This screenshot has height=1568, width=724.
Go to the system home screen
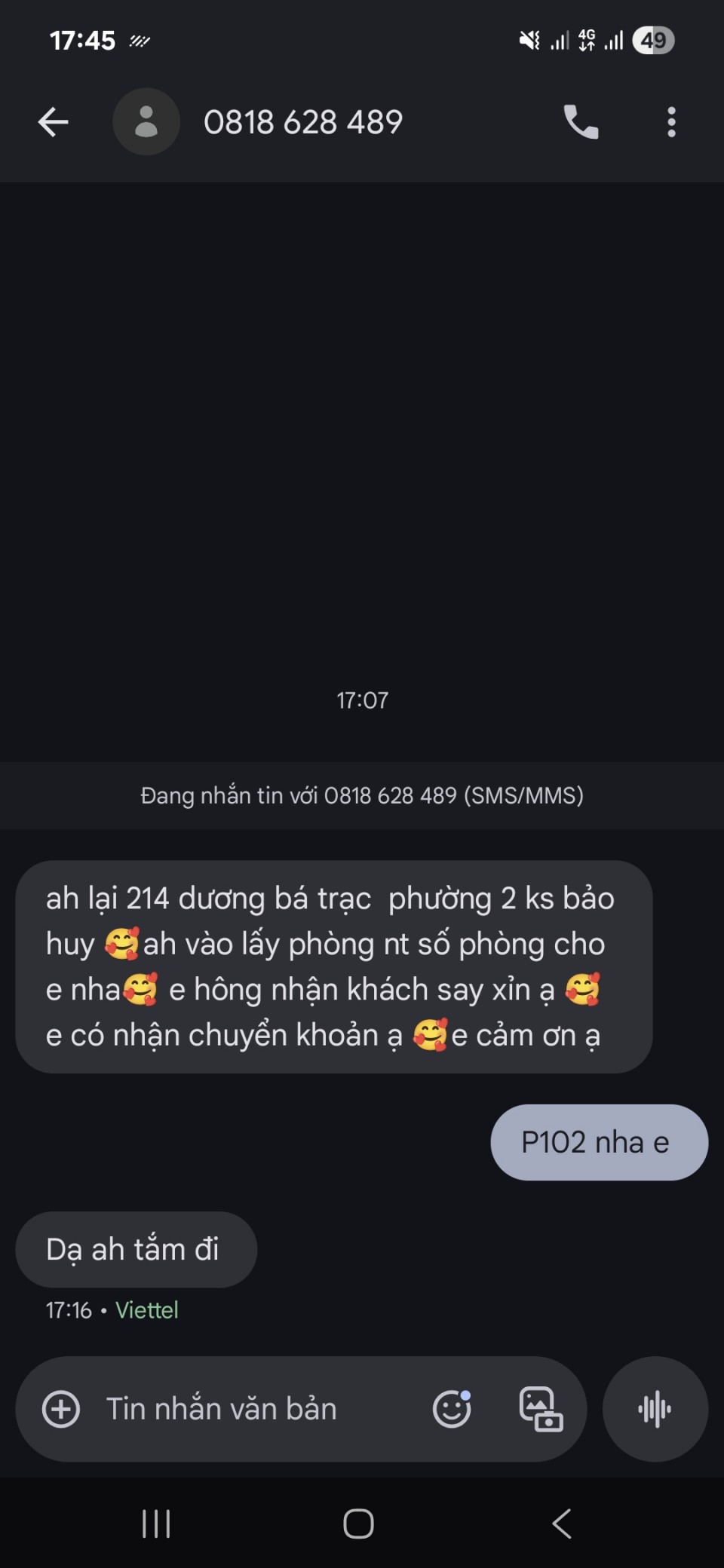pyautogui.click(x=358, y=1524)
